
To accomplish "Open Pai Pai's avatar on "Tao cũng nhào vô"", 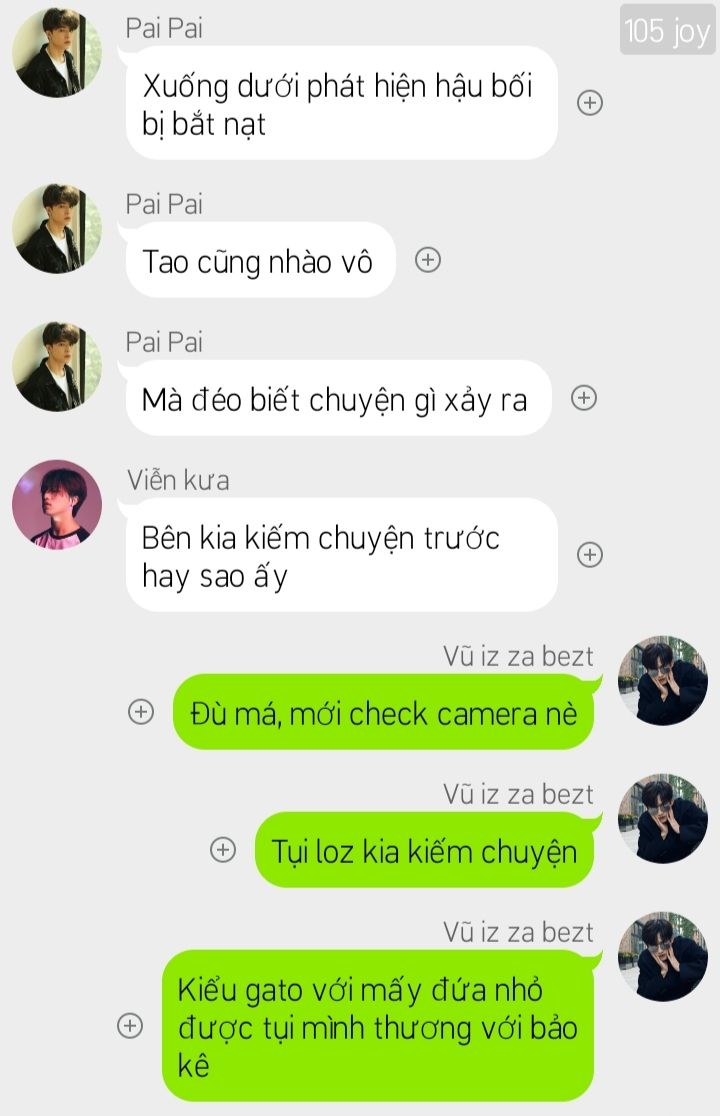I will pos(57,229).
